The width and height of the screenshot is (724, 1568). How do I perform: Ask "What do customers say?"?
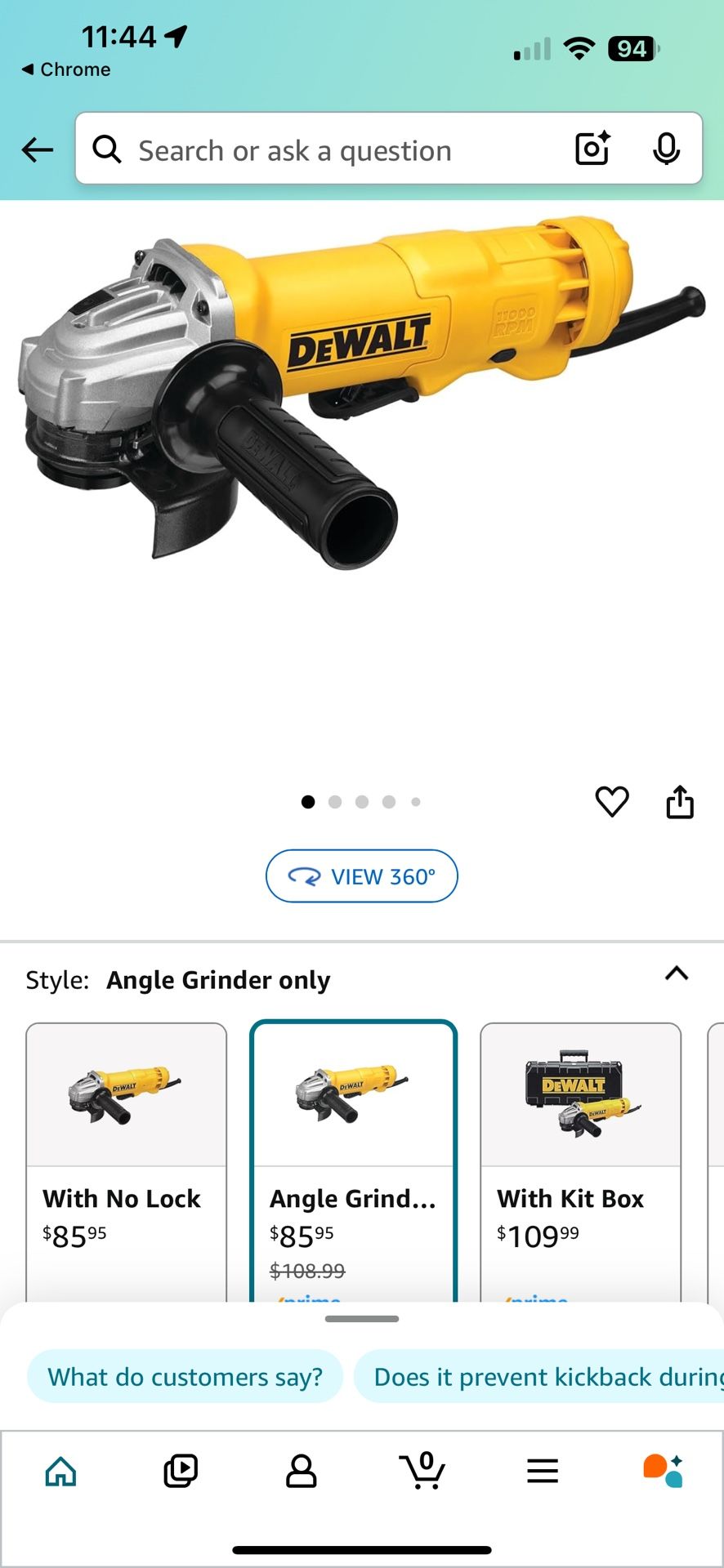[185, 1377]
